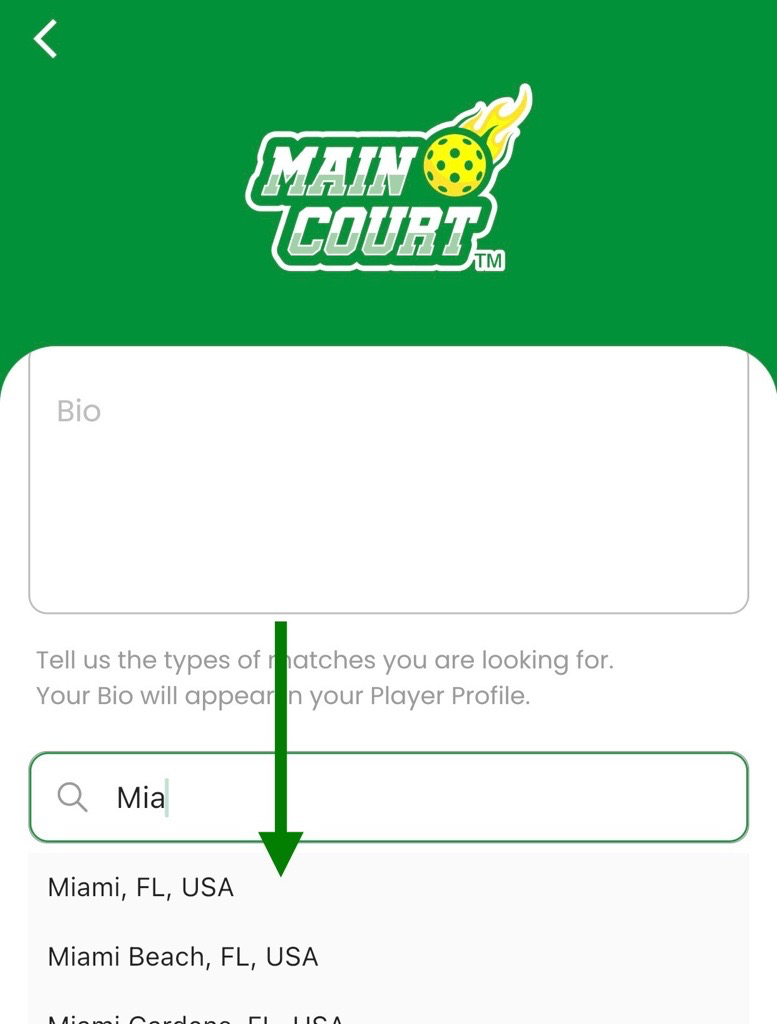Focus the Bio text field
Viewport: 777px width, 1024px height.
388,480
